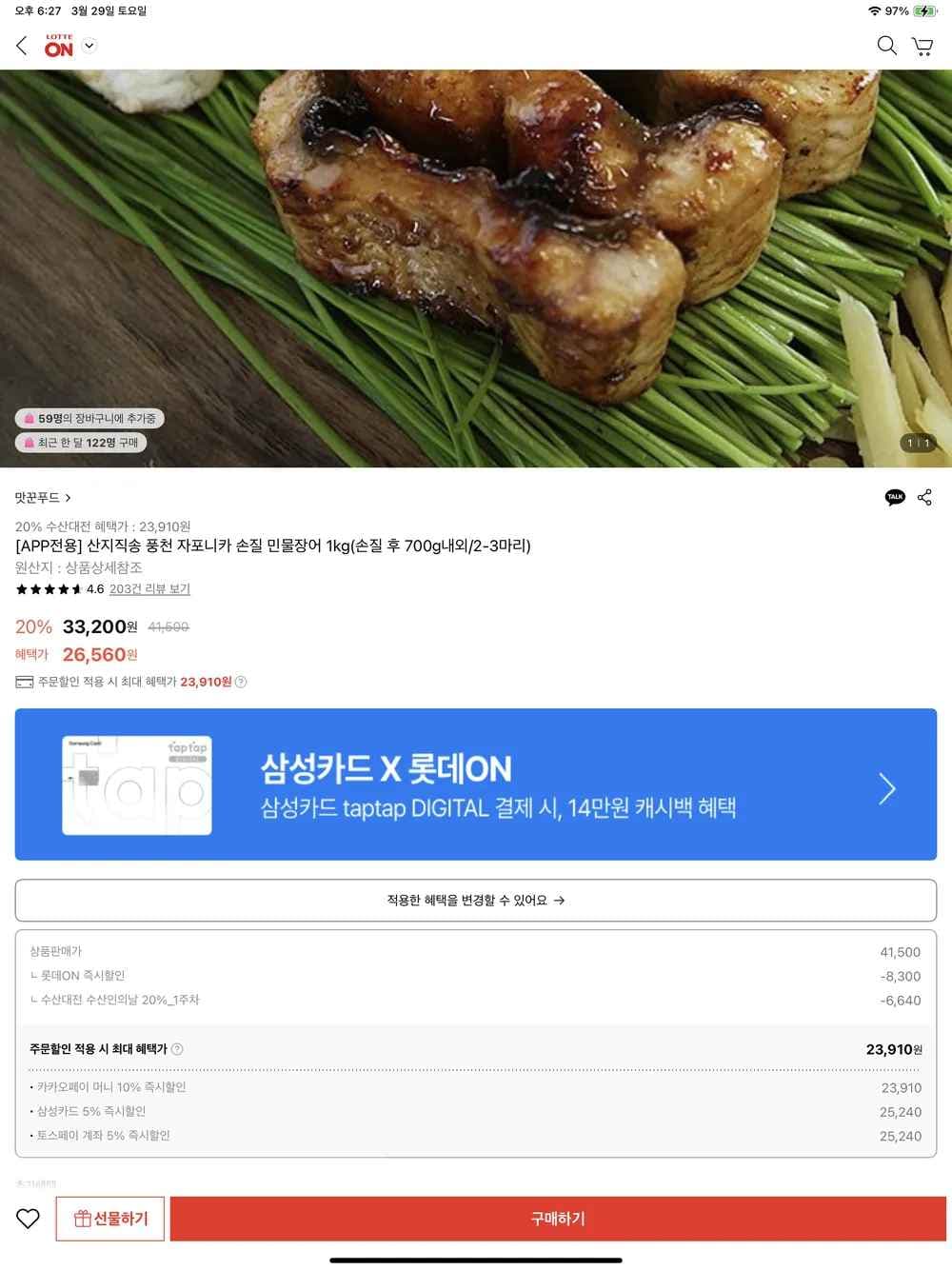Tap 적용한 혜택을 변경할 수 있어요
Image resolution: width=952 pixels, height=1270 pixels.
476,900
